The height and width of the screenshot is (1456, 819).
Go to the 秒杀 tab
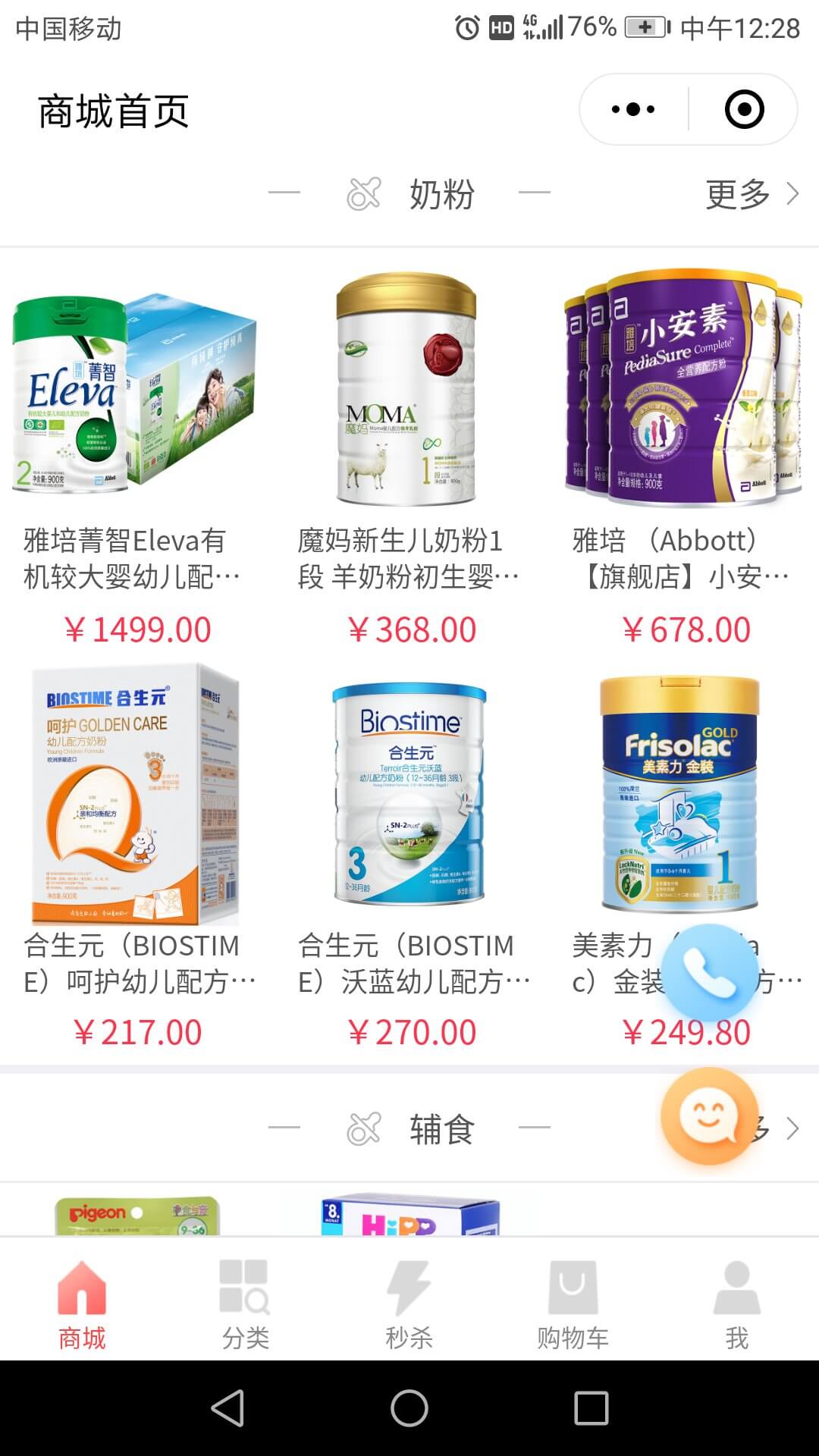(x=409, y=1304)
